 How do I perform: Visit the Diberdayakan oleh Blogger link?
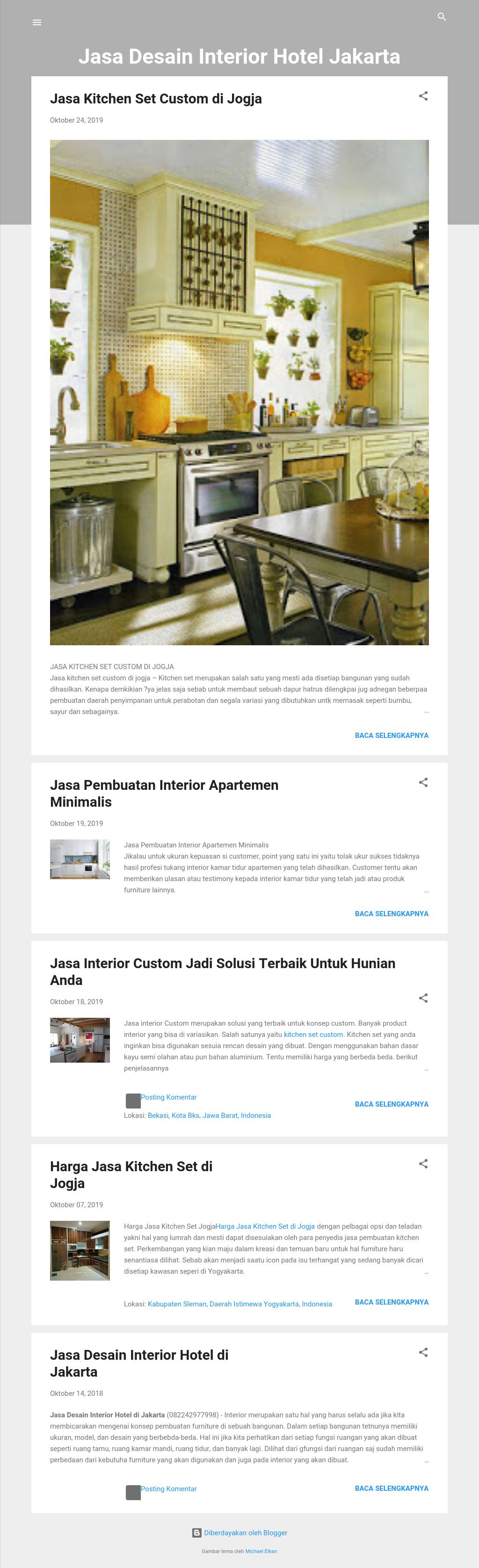coord(245,1533)
